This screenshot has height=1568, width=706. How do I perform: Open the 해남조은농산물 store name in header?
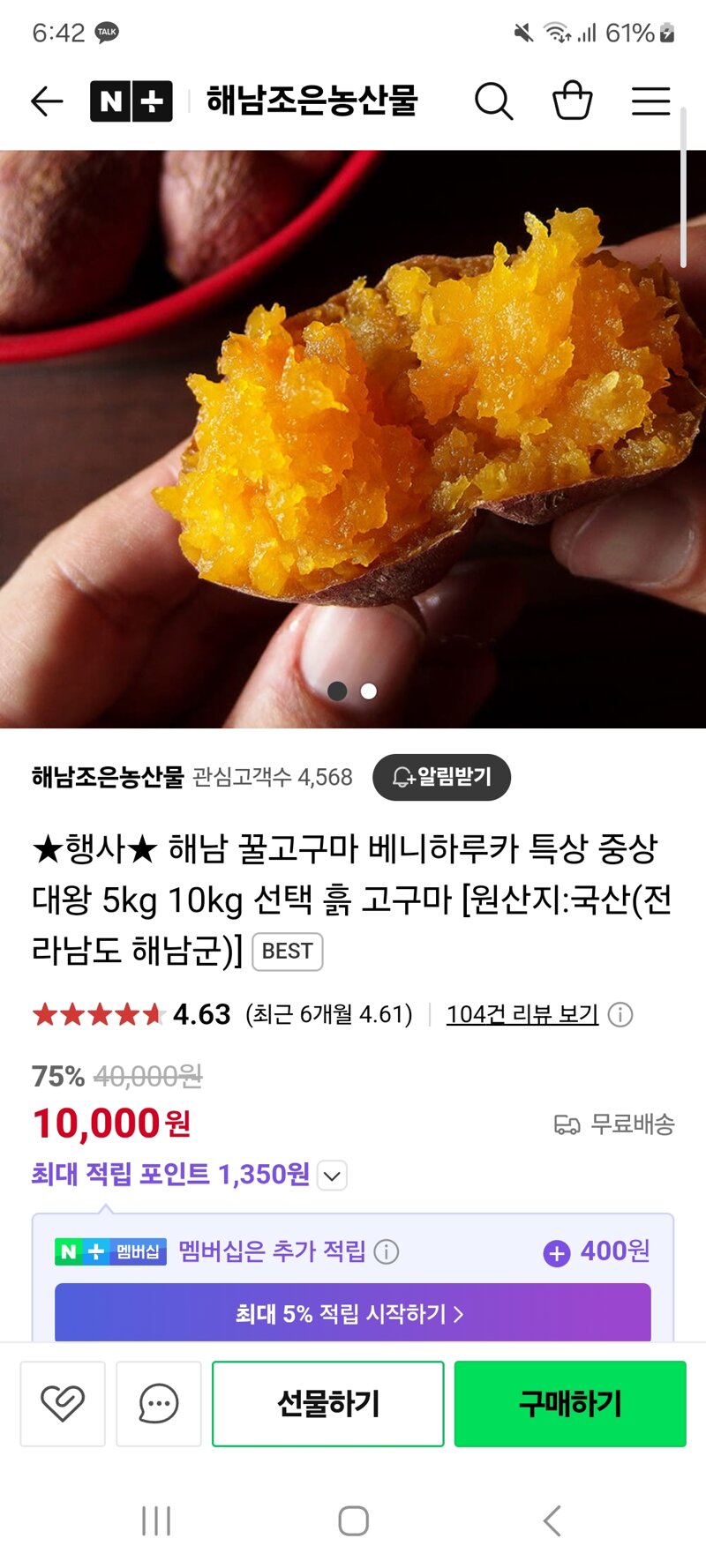pos(312,101)
